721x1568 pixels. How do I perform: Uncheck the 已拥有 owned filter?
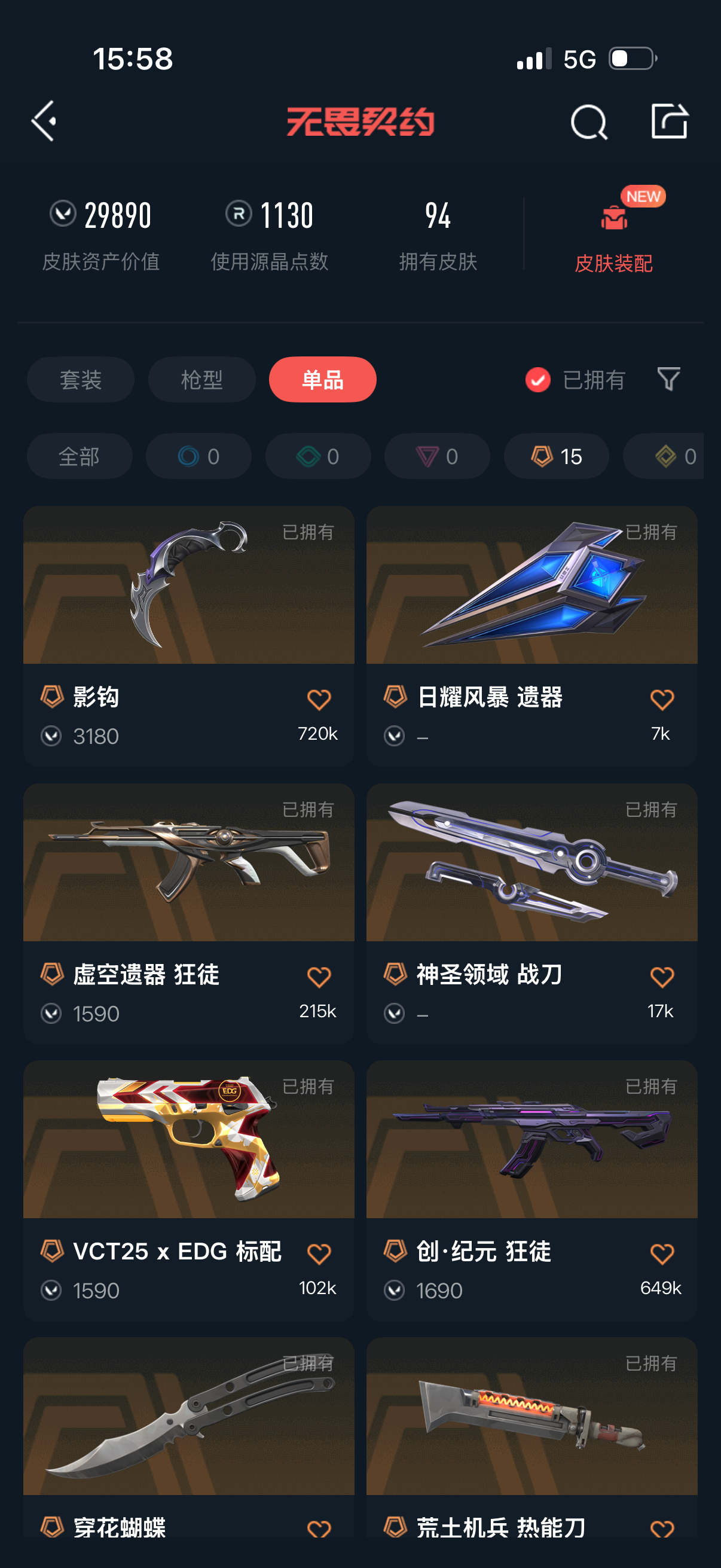[x=575, y=380]
